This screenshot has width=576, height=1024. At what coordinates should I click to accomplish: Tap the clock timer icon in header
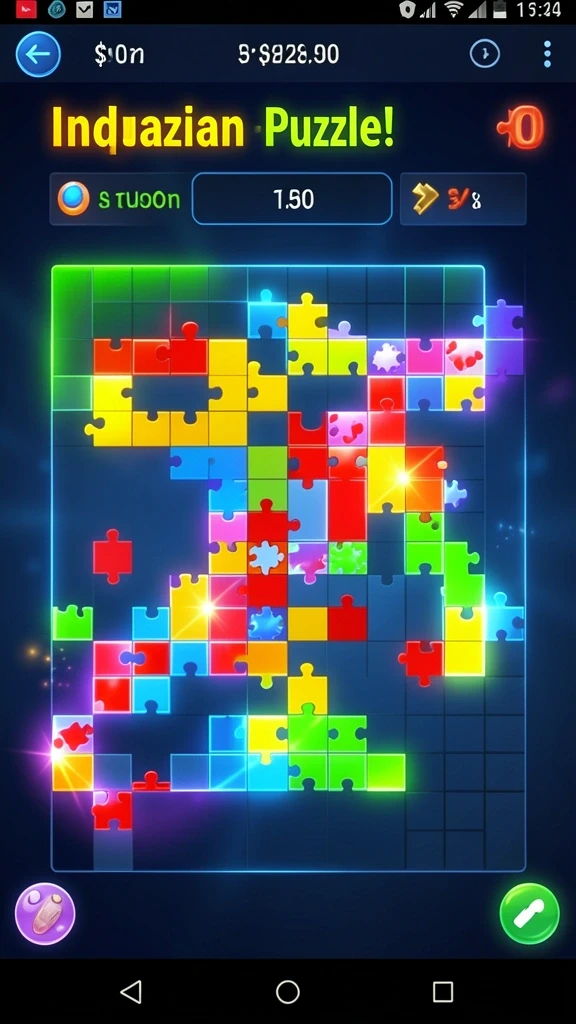pyautogui.click(x=485, y=54)
